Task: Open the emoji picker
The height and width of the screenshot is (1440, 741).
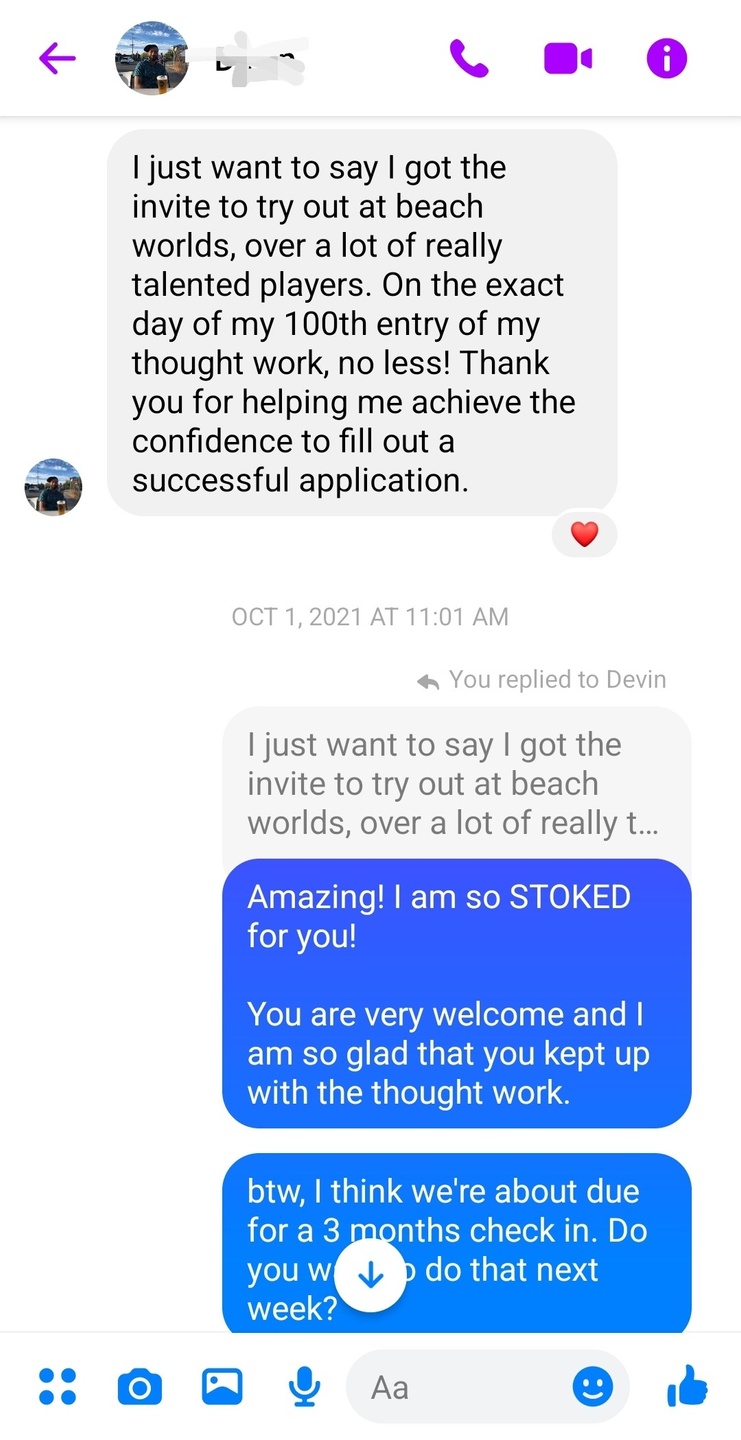Action: pyautogui.click(x=592, y=1387)
